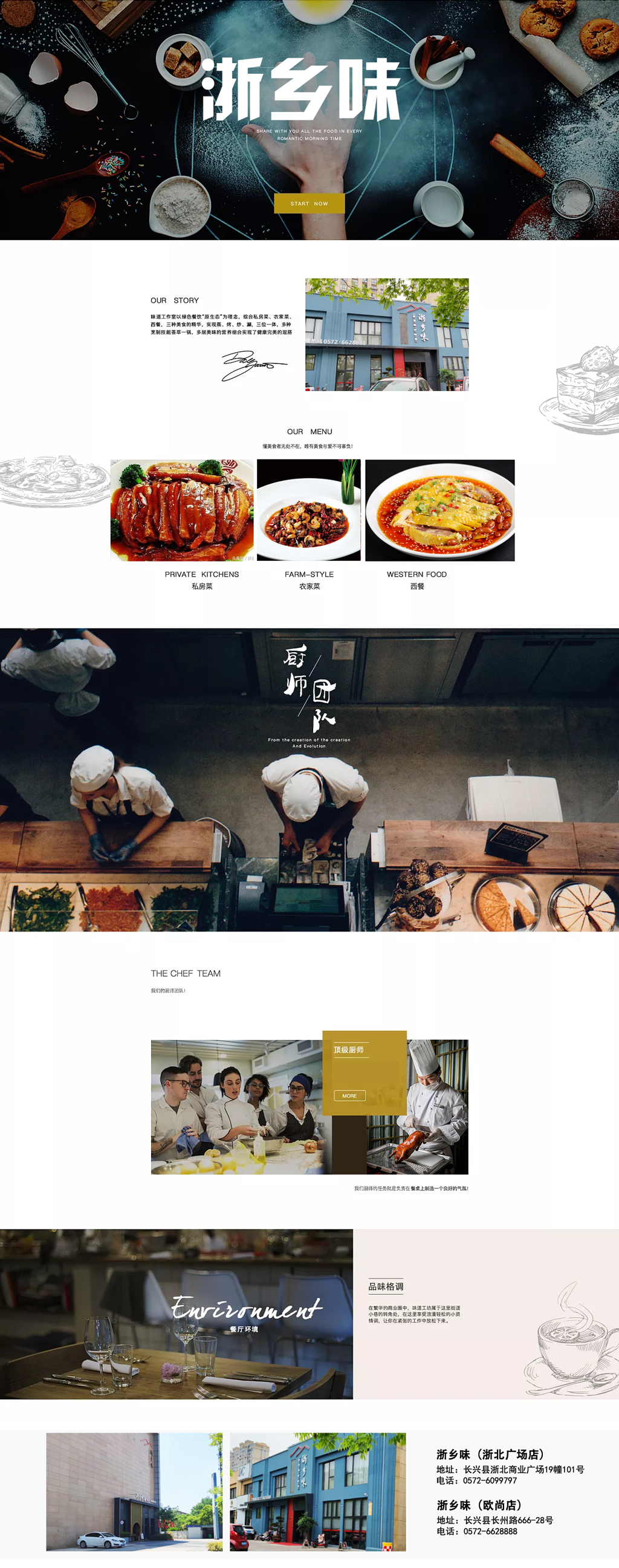Tap the START NOW button

click(309, 203)
